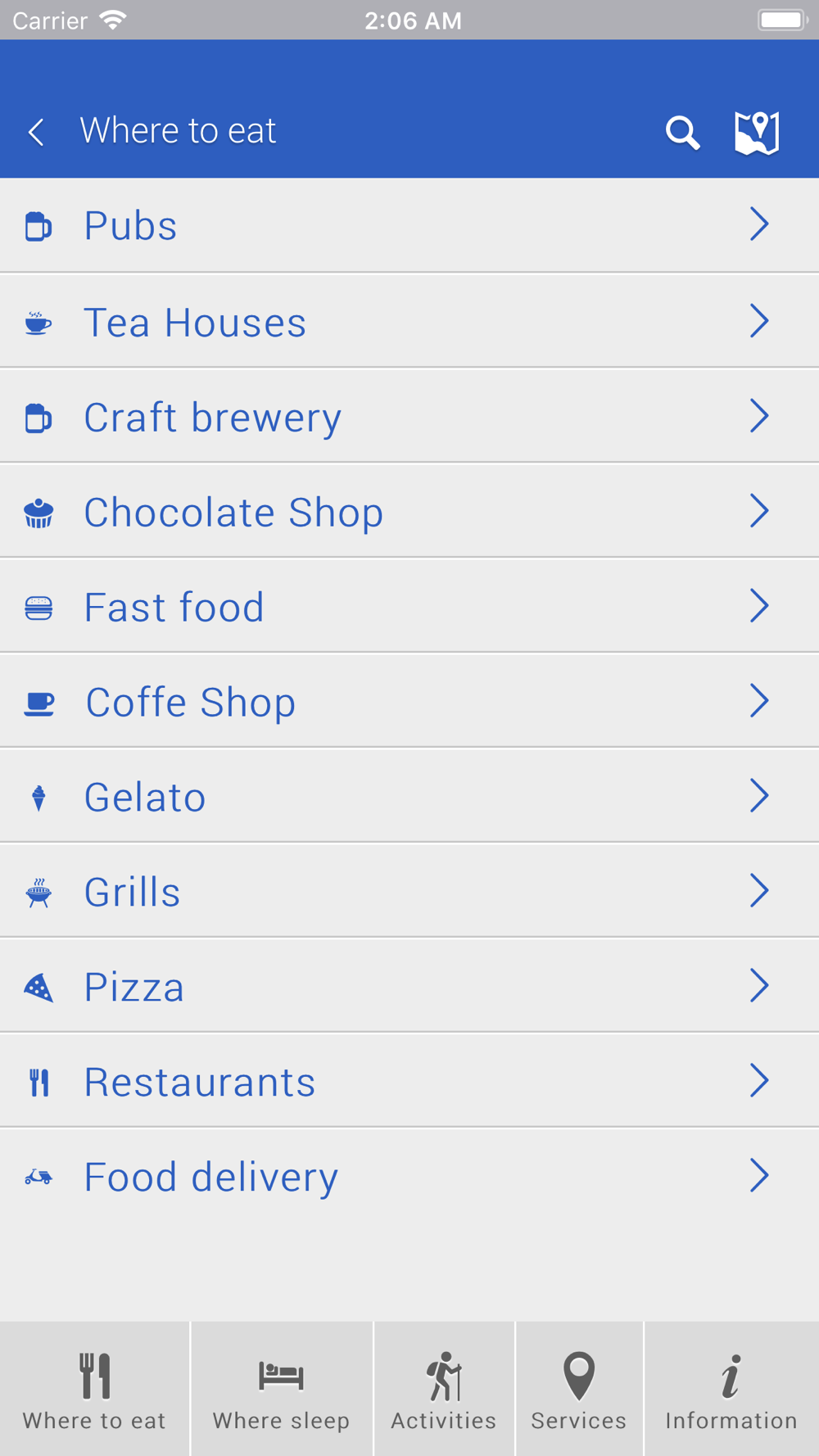Open Food delivery options
Image resolution: width=819 pixels, height=1456 pixels.
pyautogui.click(x=409, y=1177)
